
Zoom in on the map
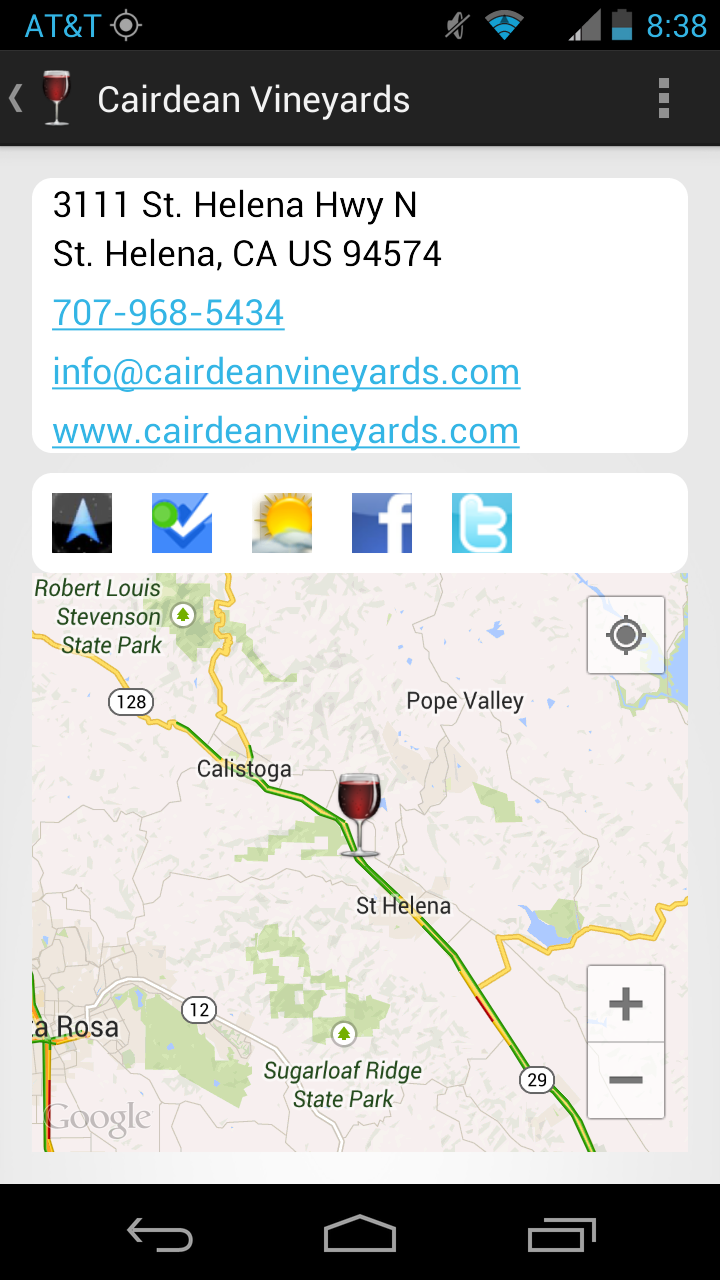626,1003
